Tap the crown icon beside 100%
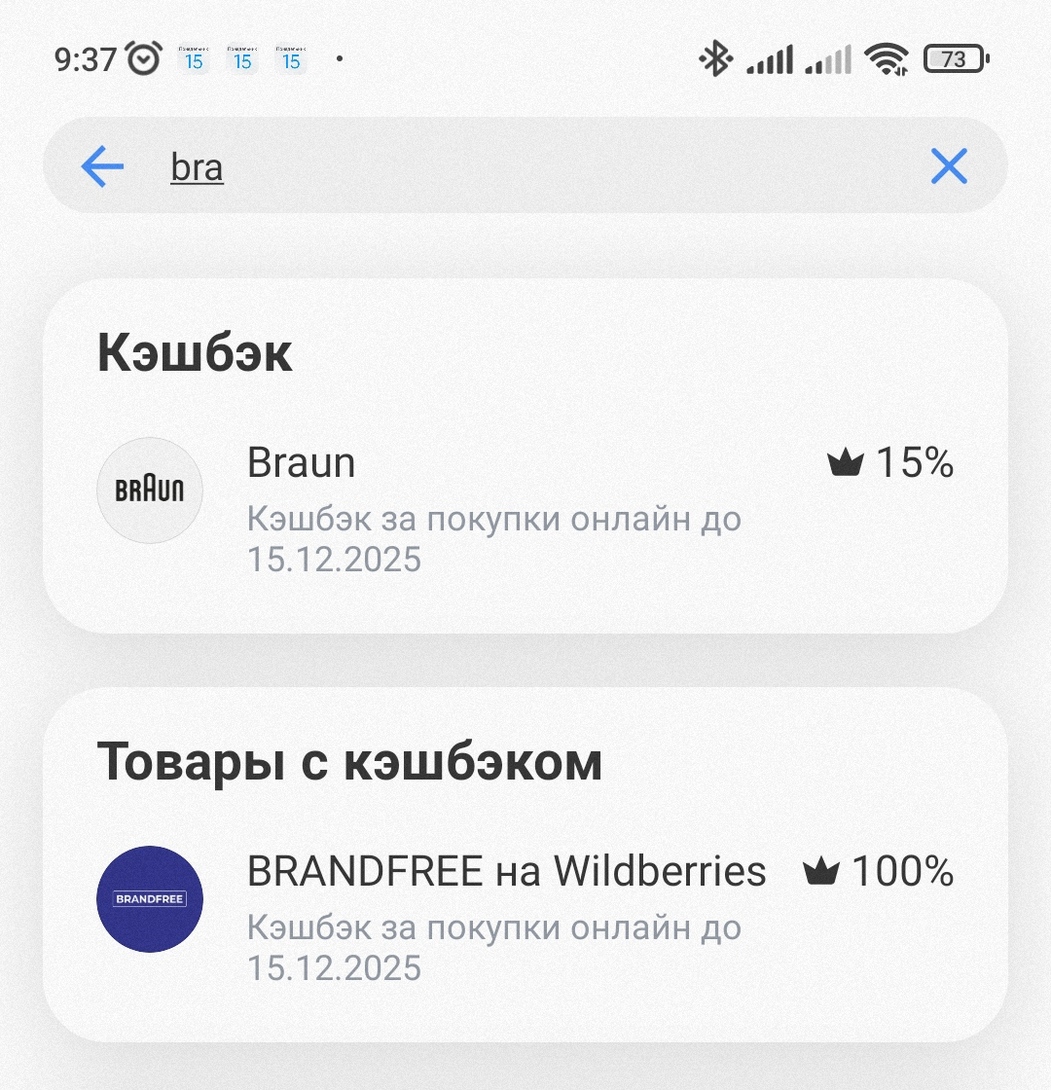The height and width of the screenshot is (1090, 1051). [822, 871]
